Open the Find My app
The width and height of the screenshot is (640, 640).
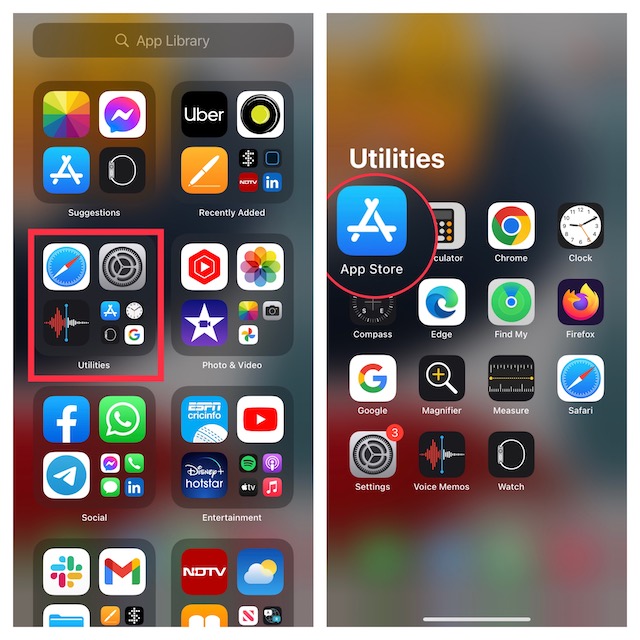511,302
